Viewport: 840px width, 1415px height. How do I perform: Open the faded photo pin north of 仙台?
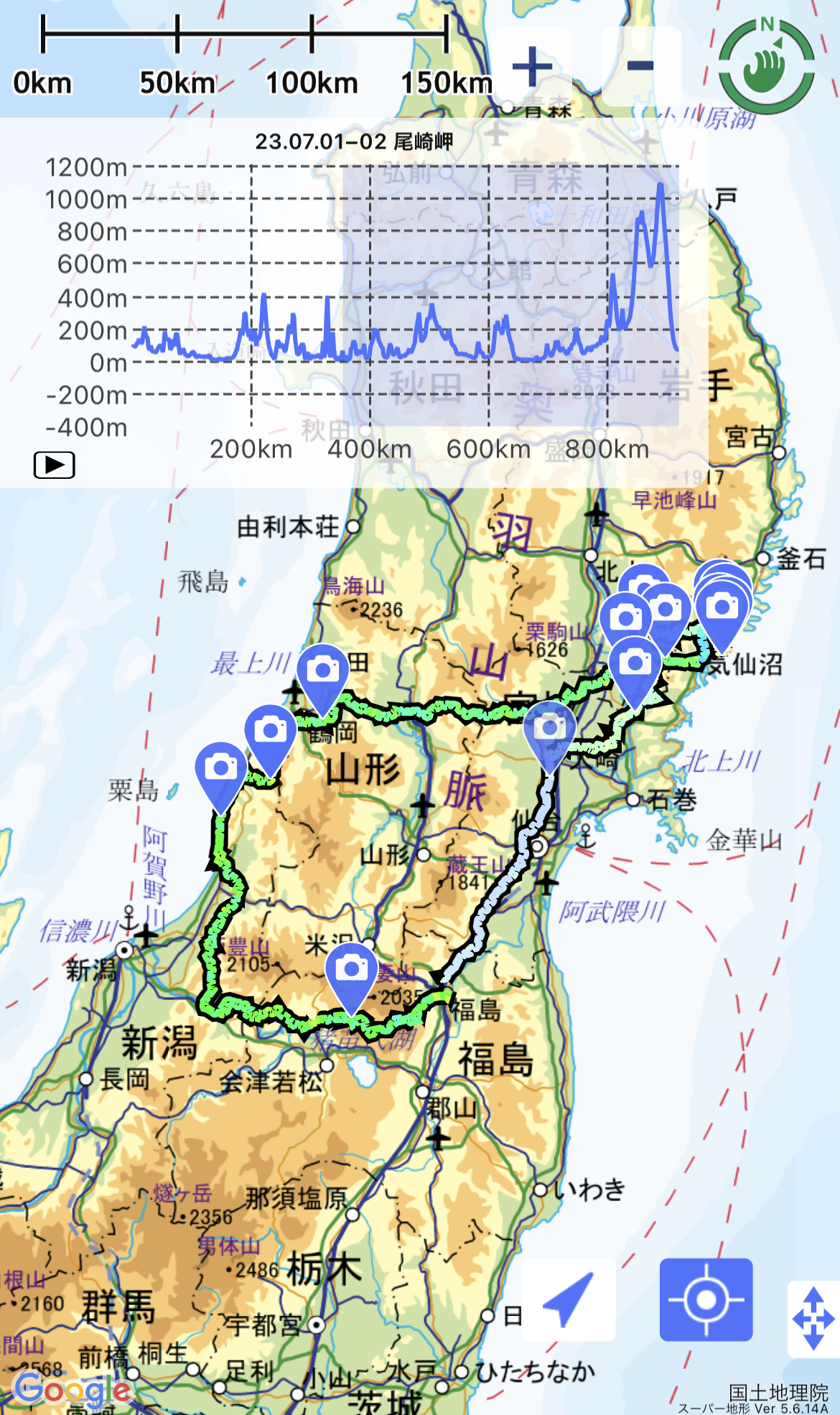point(549,729)
